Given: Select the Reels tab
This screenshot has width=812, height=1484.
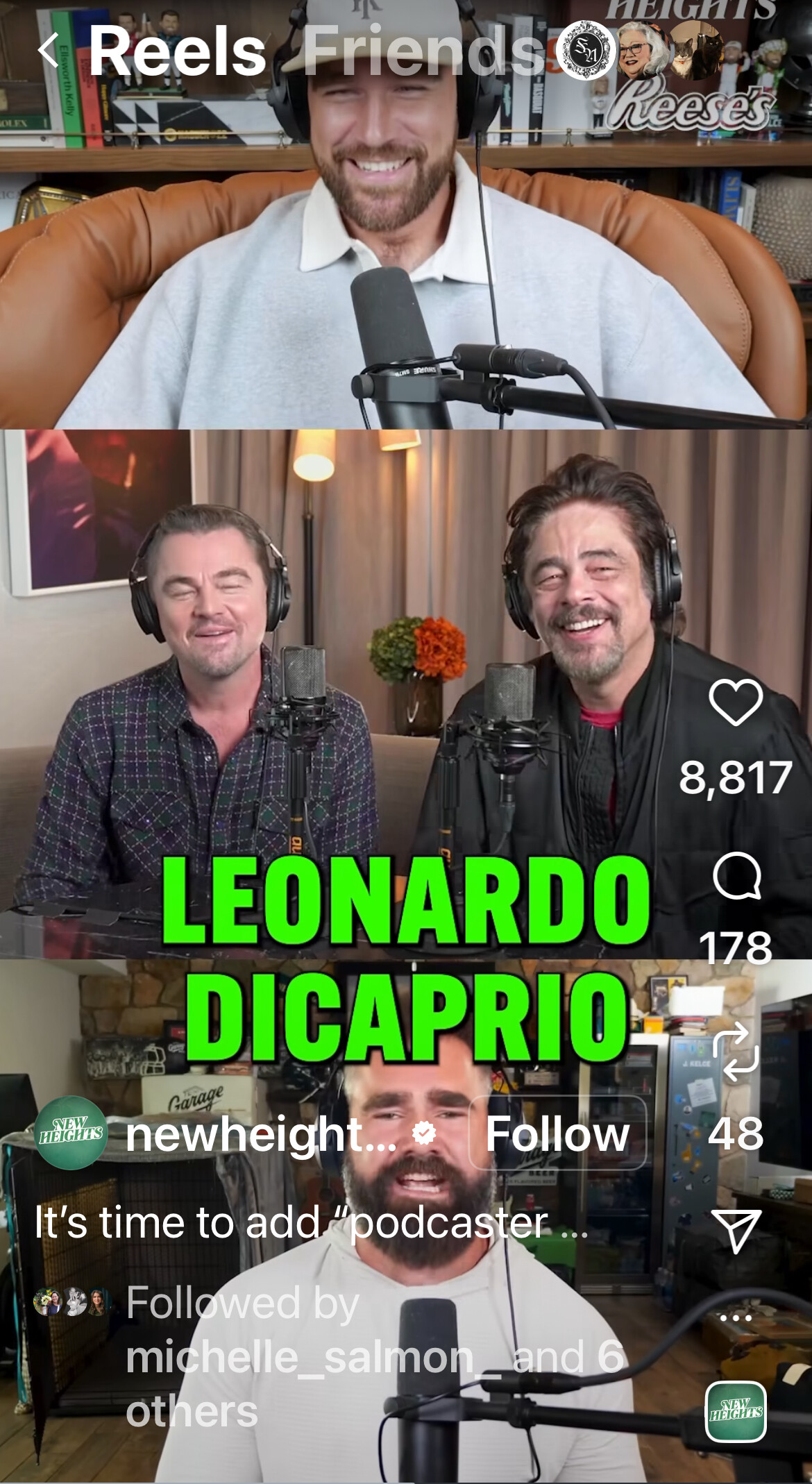Looking at the screenshot, I should 178,51.
